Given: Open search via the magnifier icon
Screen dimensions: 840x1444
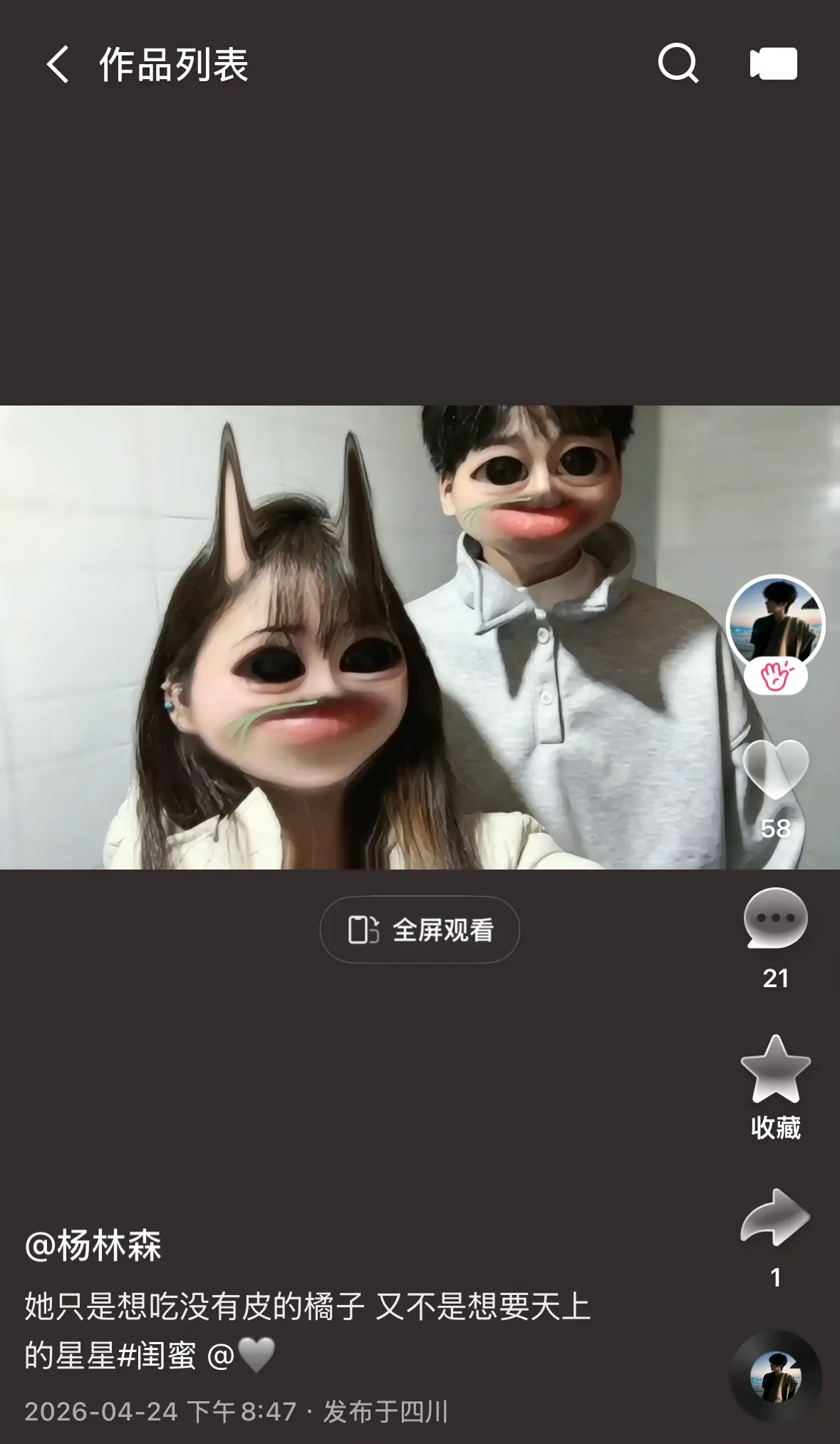Looking at the screenshot, I should [678, 64].
